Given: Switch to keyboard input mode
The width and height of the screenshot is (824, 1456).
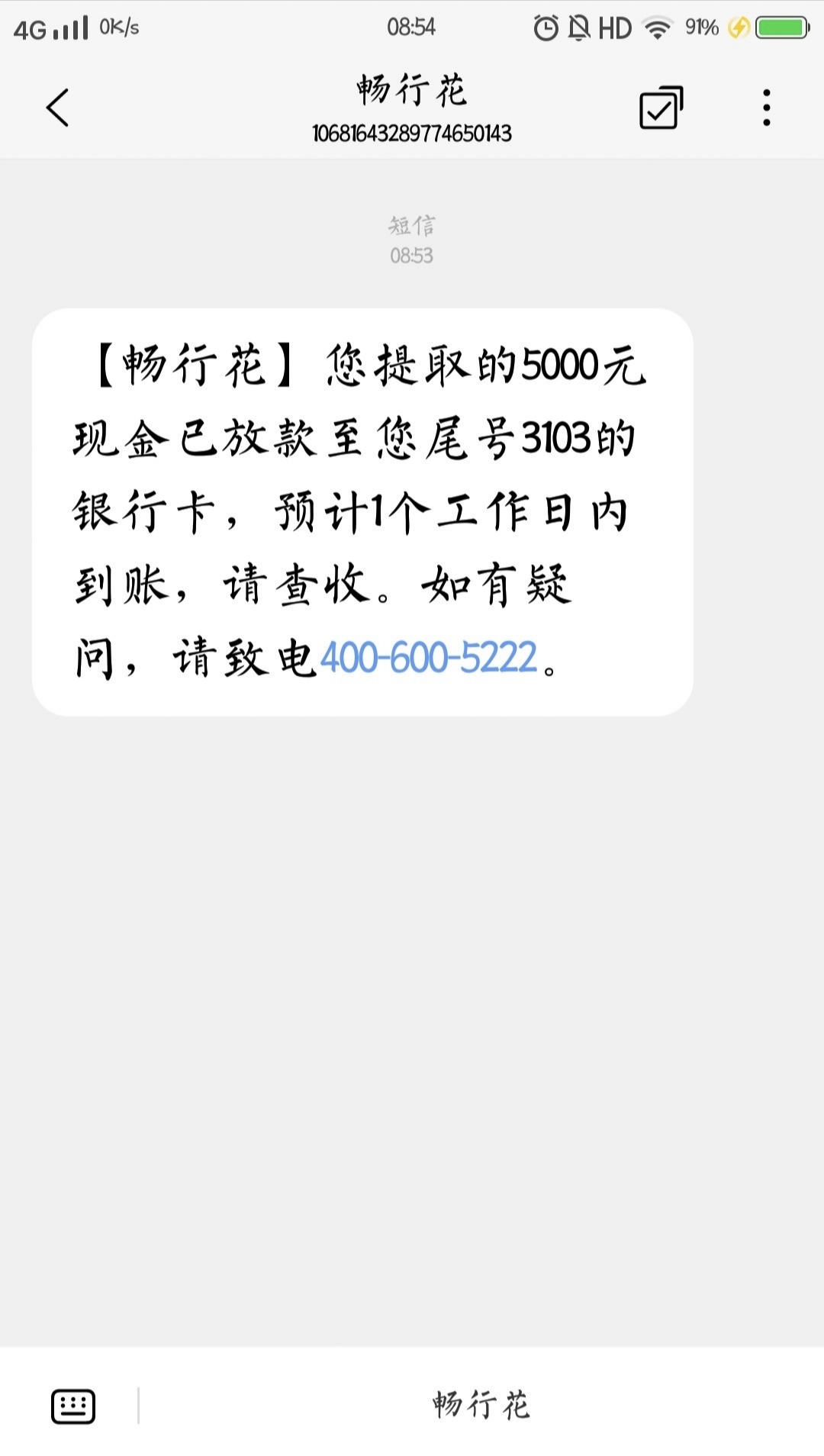Looking at the screenshot, I should click(x=73, y=1406).
